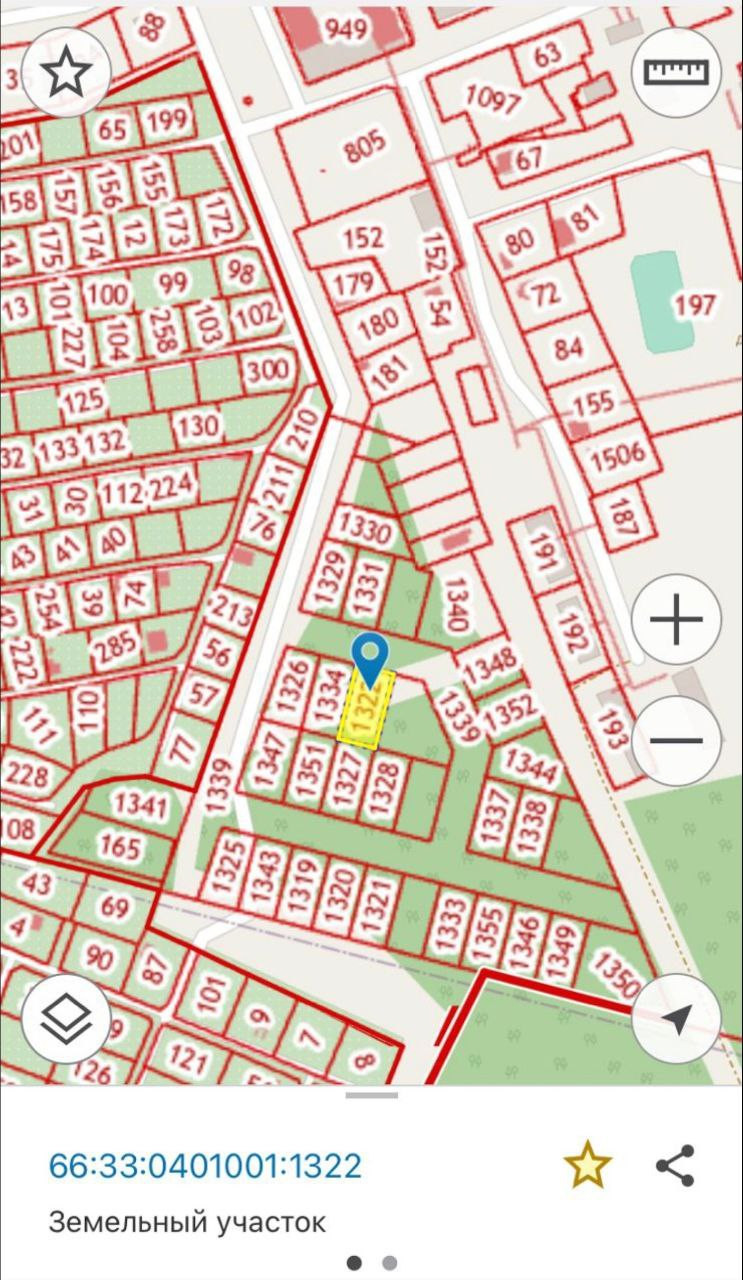Add parcel 66:33:0401001:1322 to favorites
The width and height of the screenshot is (743, 1280).
tap(587, 1166)
